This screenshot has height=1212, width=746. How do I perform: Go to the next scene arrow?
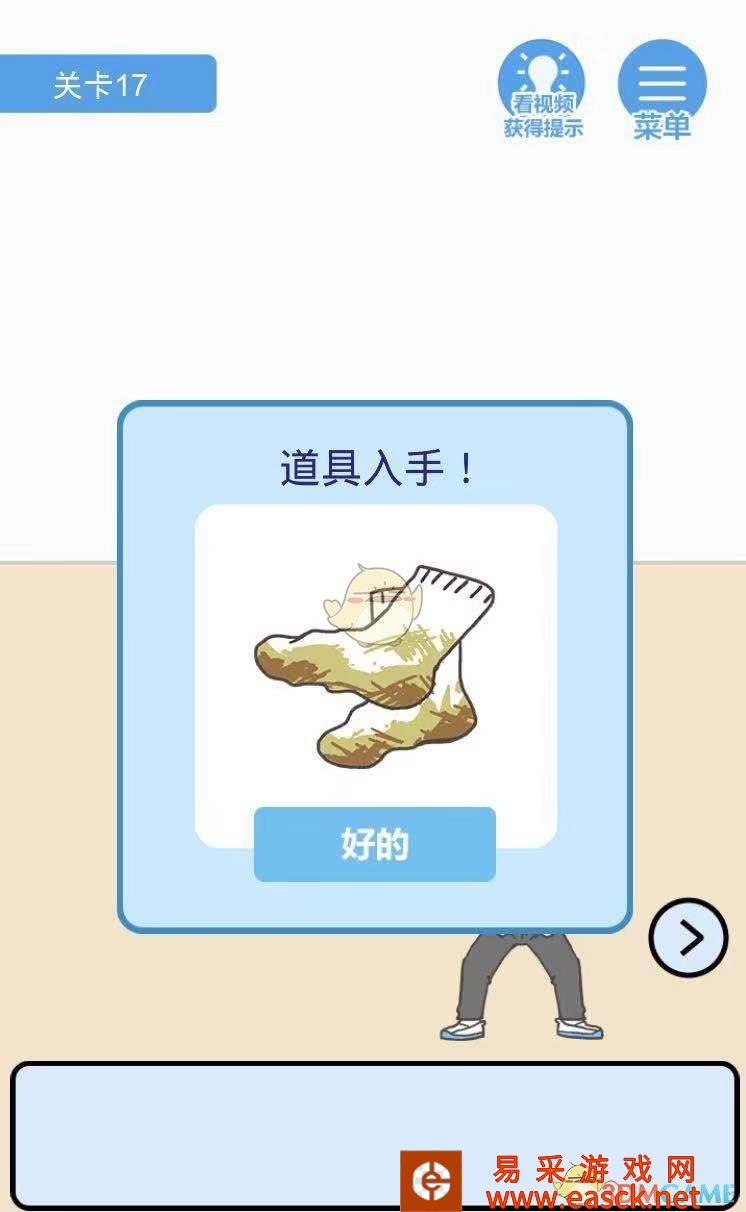pos(688,937)
